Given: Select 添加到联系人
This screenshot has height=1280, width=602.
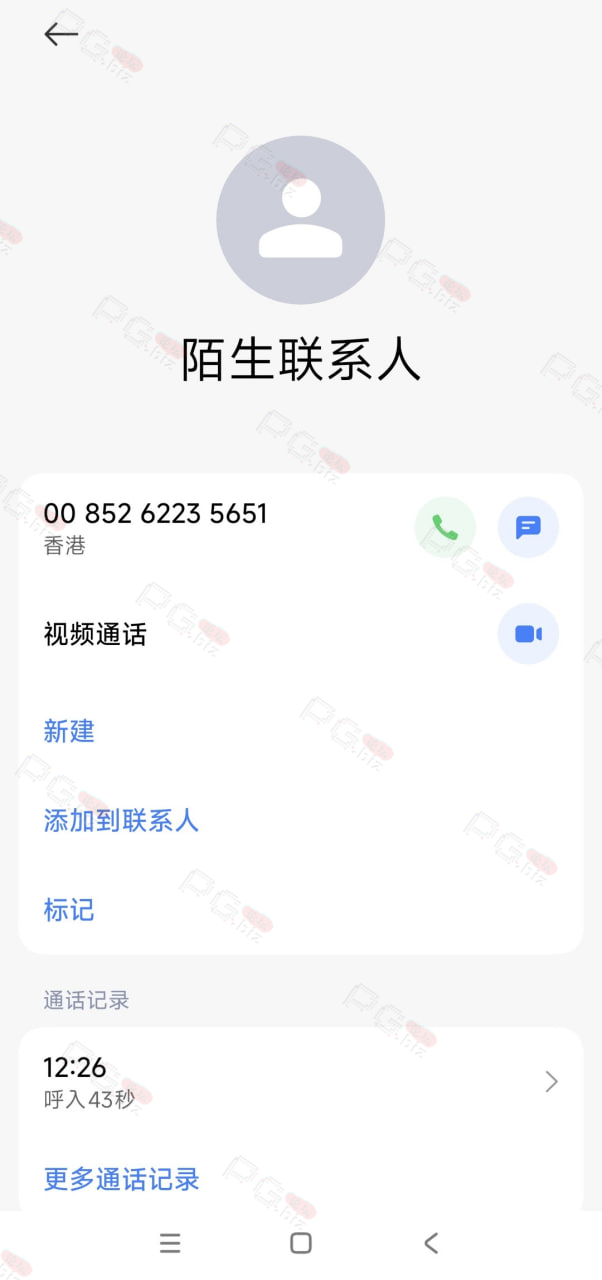Looking at the screenshot, I should click(121, 821).
